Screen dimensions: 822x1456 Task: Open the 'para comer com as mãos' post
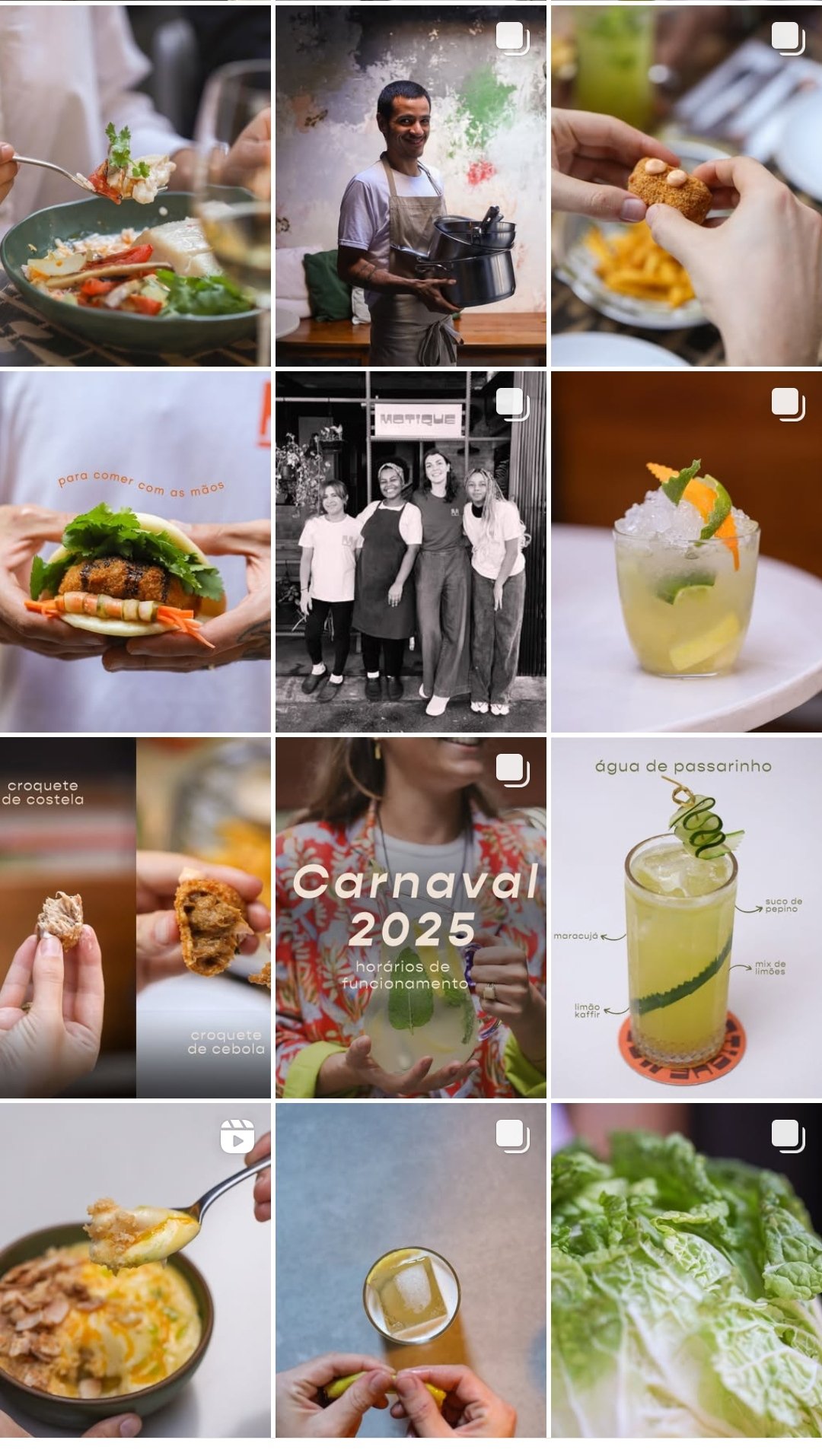[135, 552]
